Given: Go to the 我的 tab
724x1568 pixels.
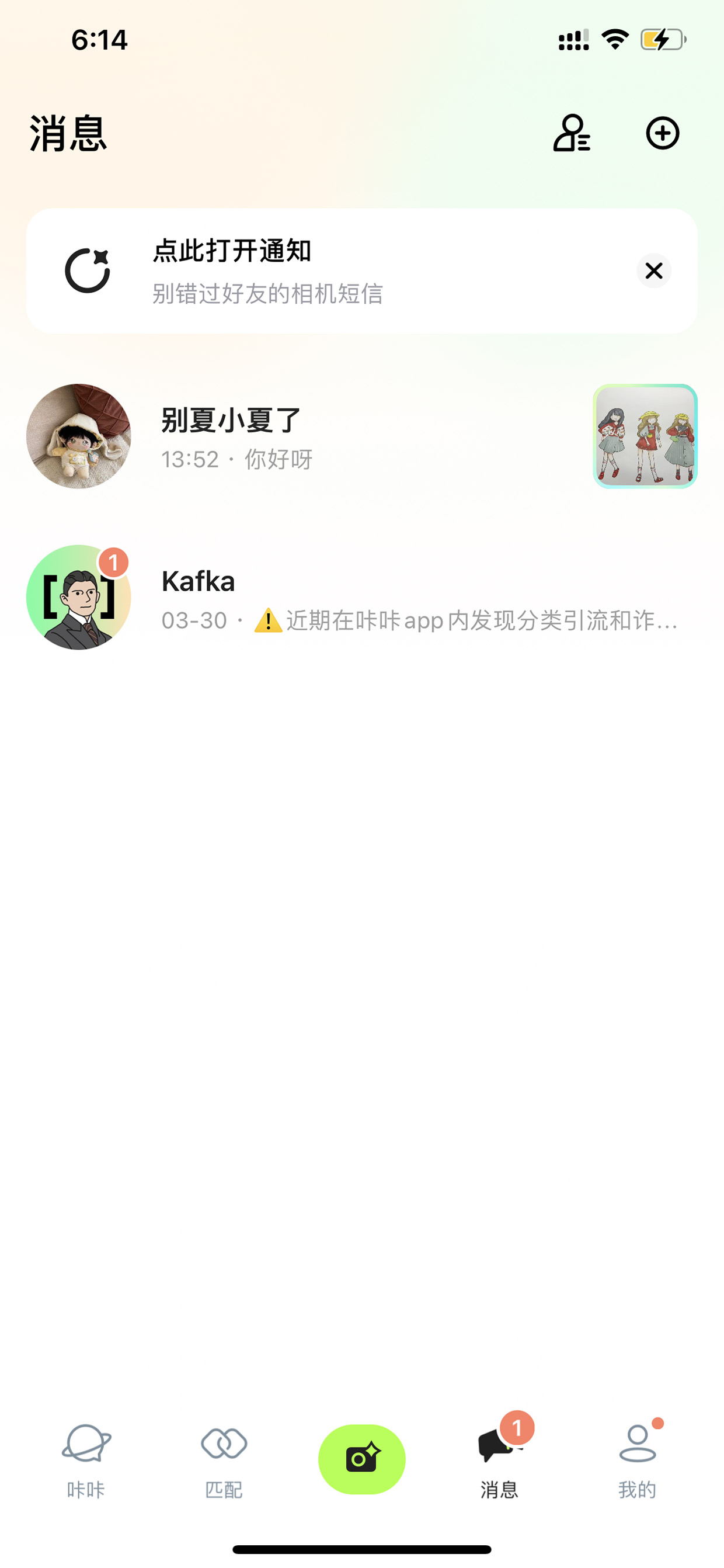Looking at the screenshot, I should click(638, 1461).
